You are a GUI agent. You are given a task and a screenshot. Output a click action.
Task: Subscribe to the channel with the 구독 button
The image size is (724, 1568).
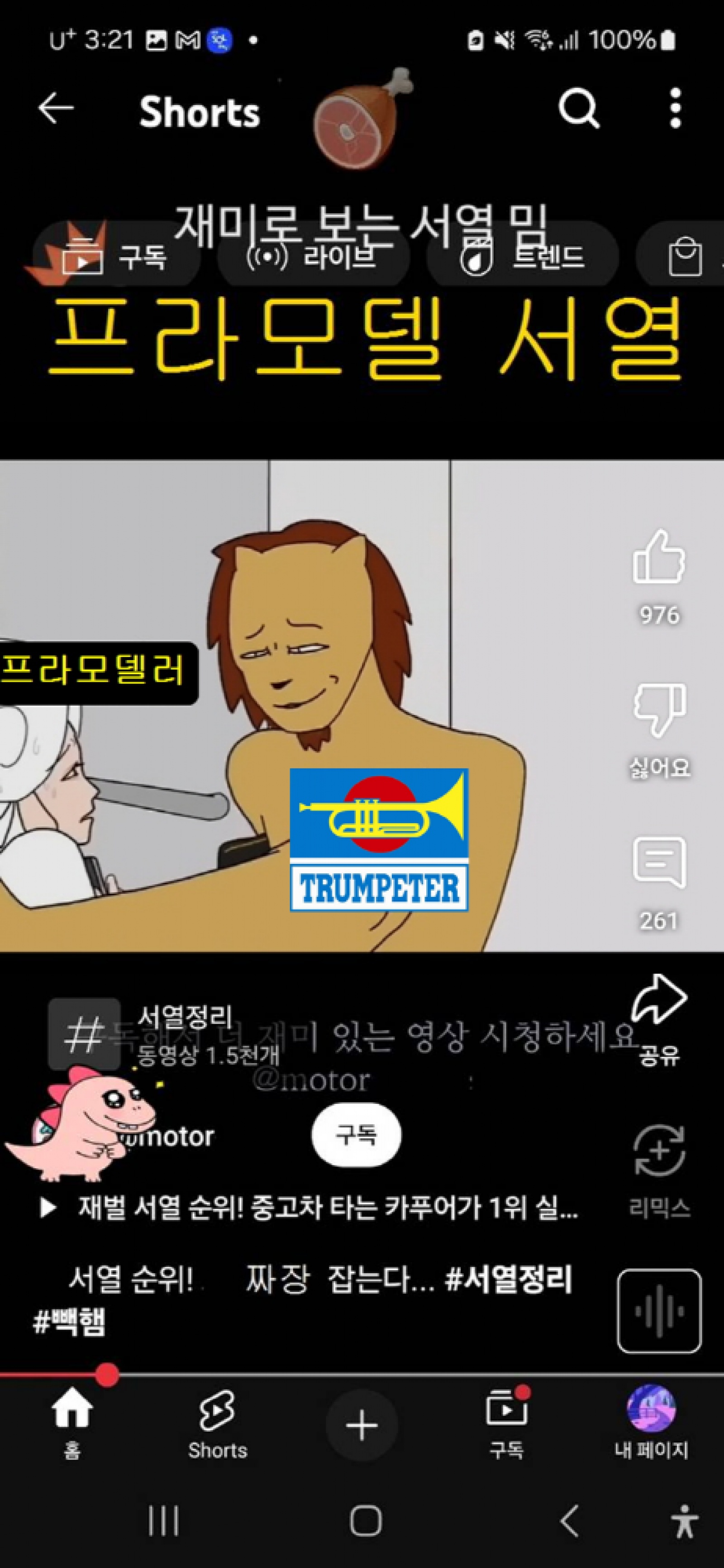(356, 1135)
